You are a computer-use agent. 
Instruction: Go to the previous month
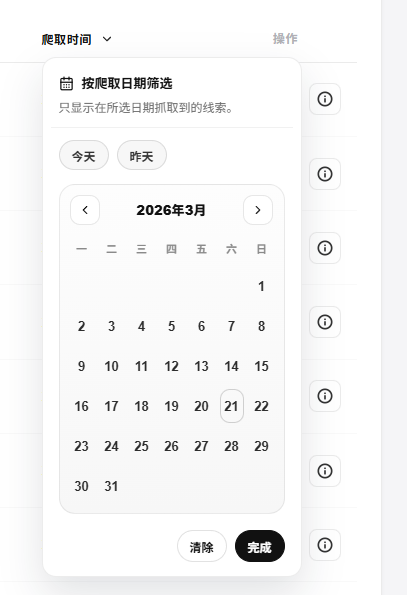pos(85,210)
